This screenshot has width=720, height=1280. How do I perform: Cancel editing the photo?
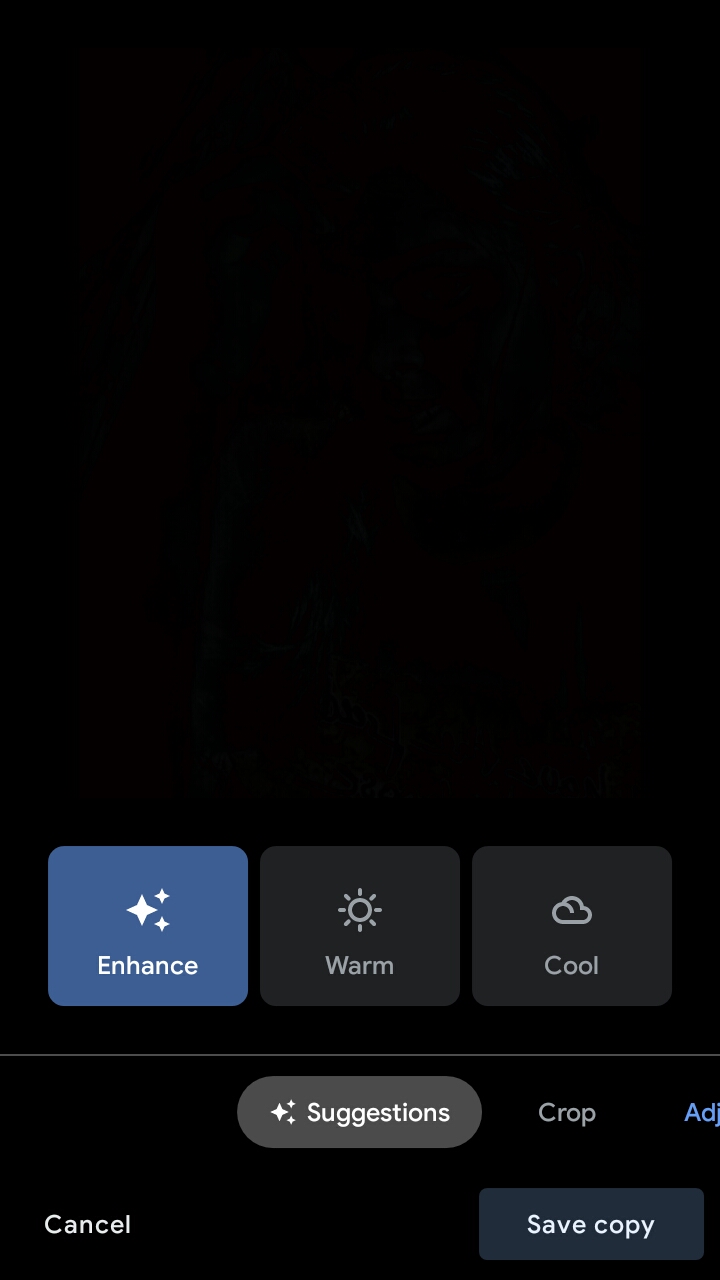(x=88, y=1224)
